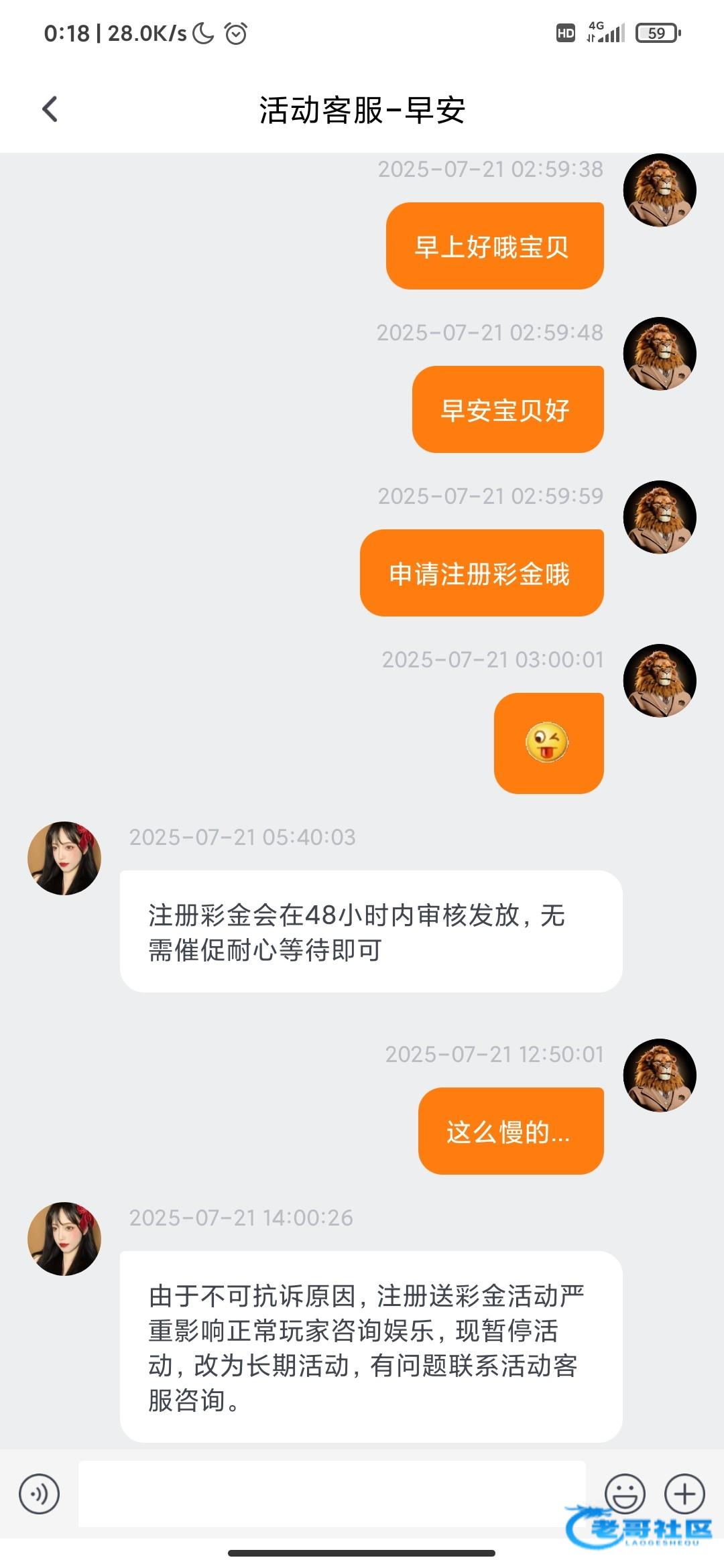This screenshot has height=1568, width=724.
Task: Focus the message text field
Action: click(x=332, y=1494)
